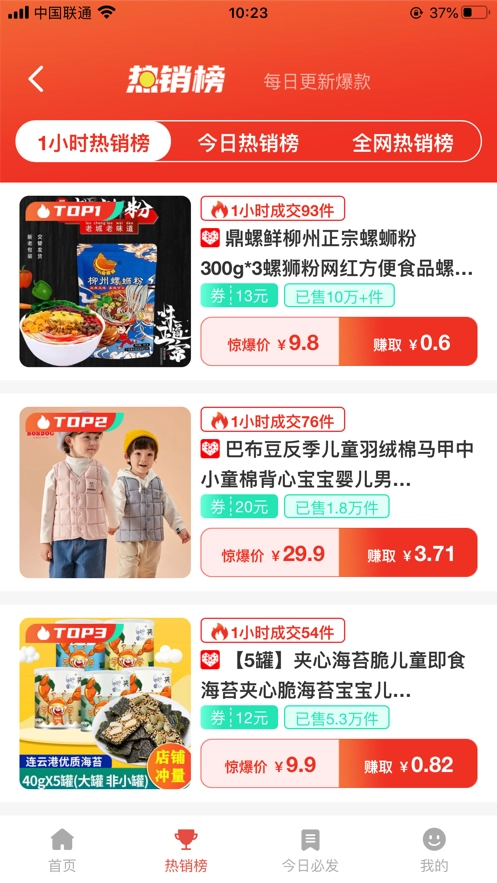Select the 热销榜 bottom tab
This screenshot has height=883, width=497.
[186, 850]
